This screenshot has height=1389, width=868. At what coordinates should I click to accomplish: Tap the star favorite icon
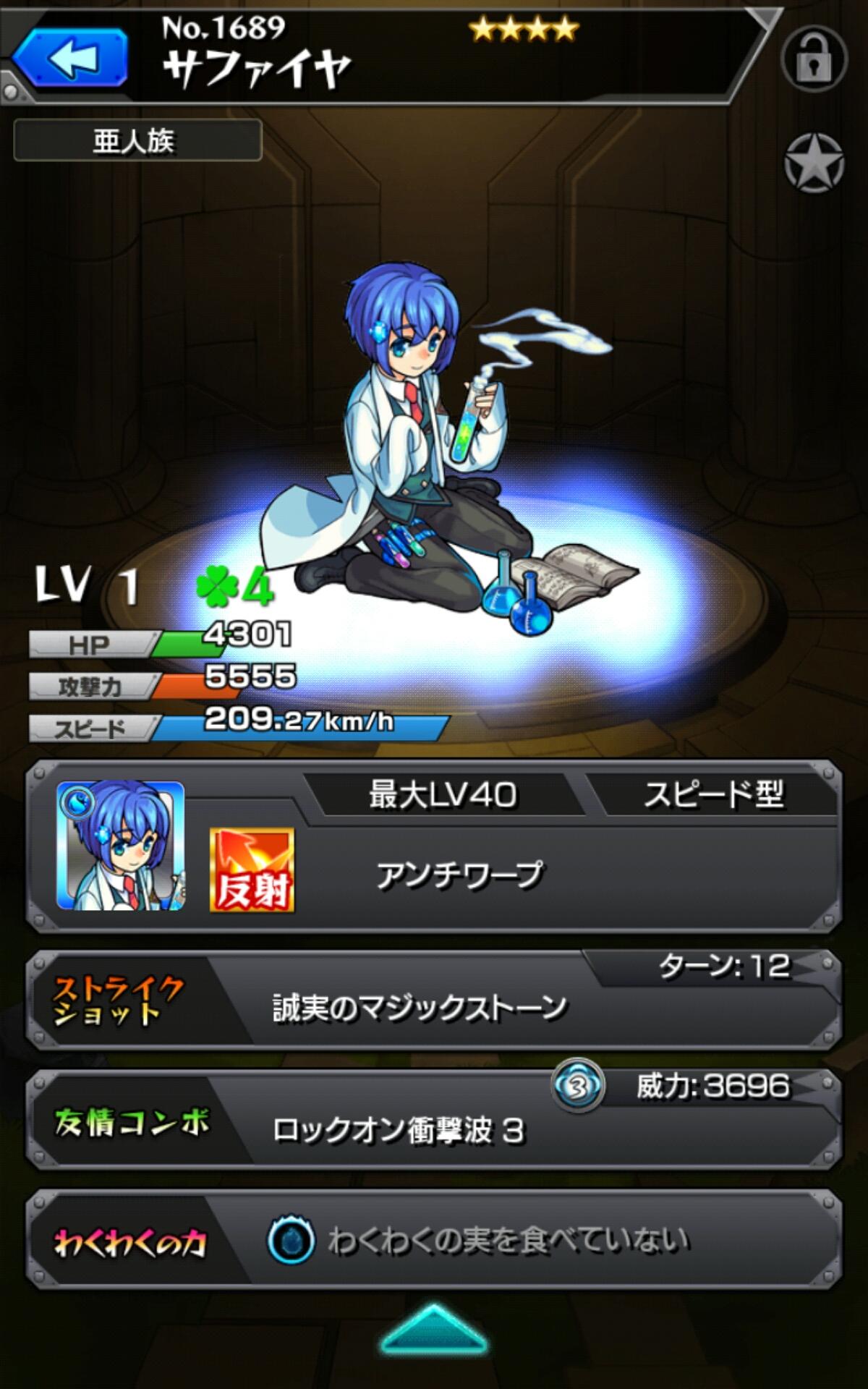814,163
